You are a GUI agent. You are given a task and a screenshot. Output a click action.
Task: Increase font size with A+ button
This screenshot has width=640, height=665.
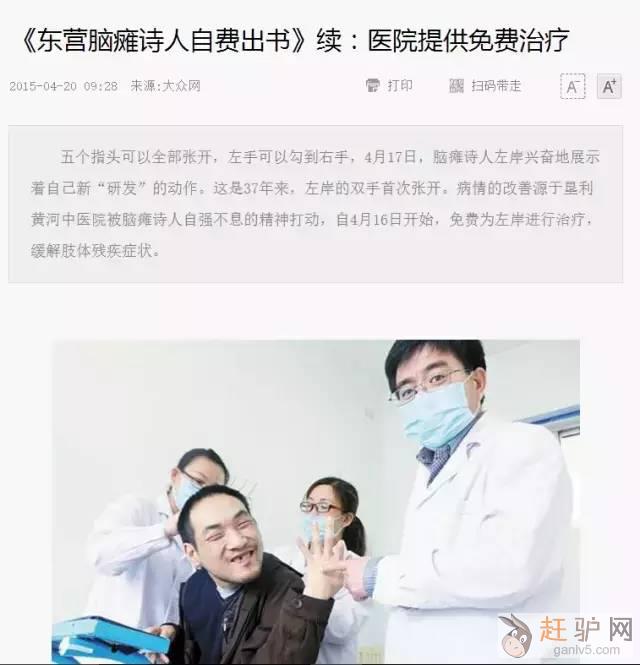click(x=609, y=87)
